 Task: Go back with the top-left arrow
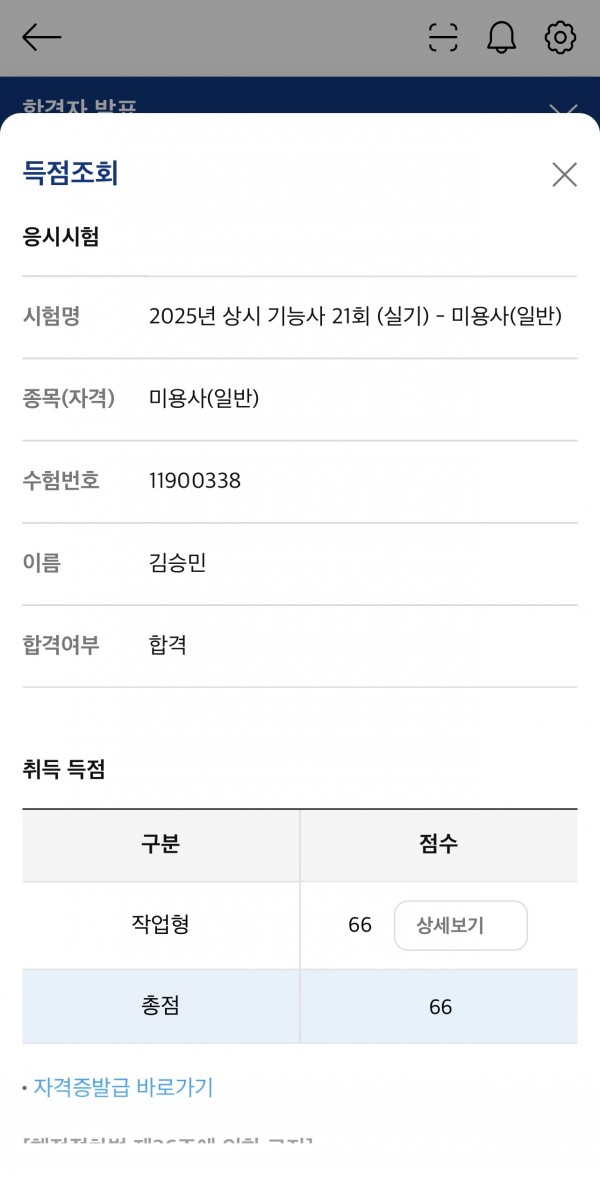click(41, 38)
